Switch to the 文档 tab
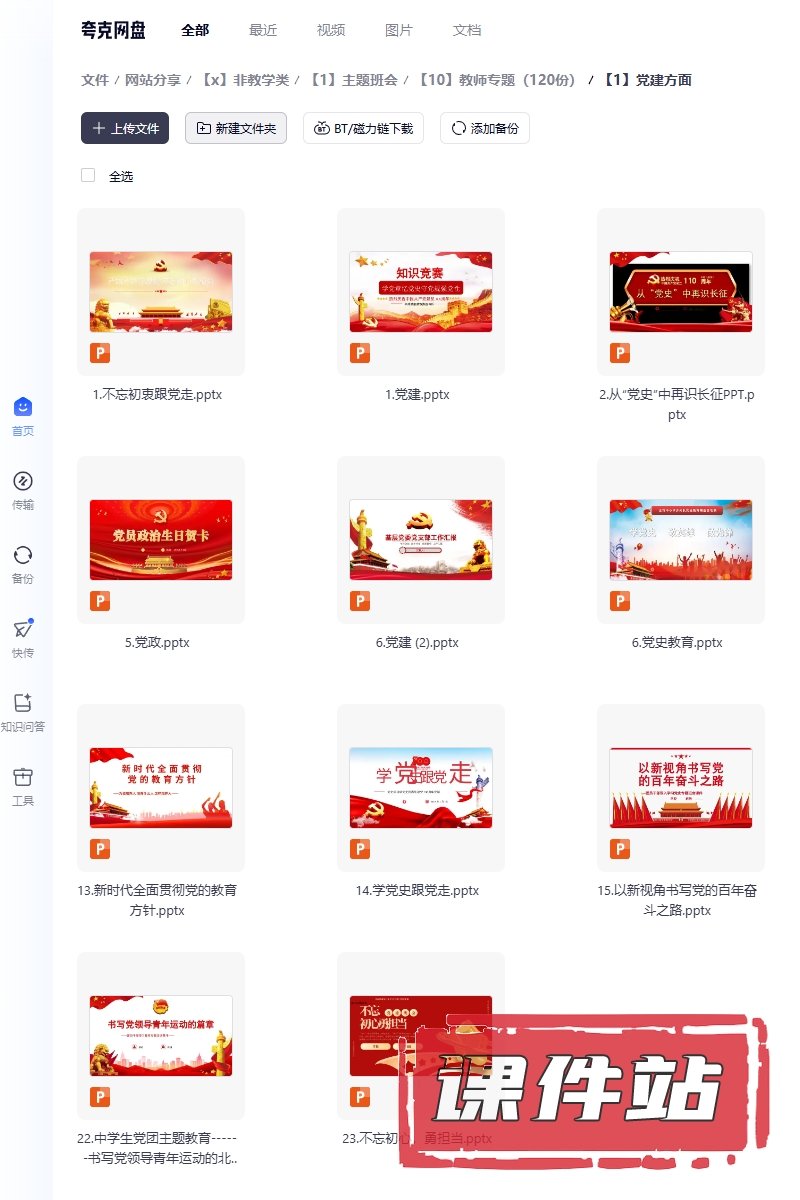The width and height of the screenshot is (800, 1200). 467,30
